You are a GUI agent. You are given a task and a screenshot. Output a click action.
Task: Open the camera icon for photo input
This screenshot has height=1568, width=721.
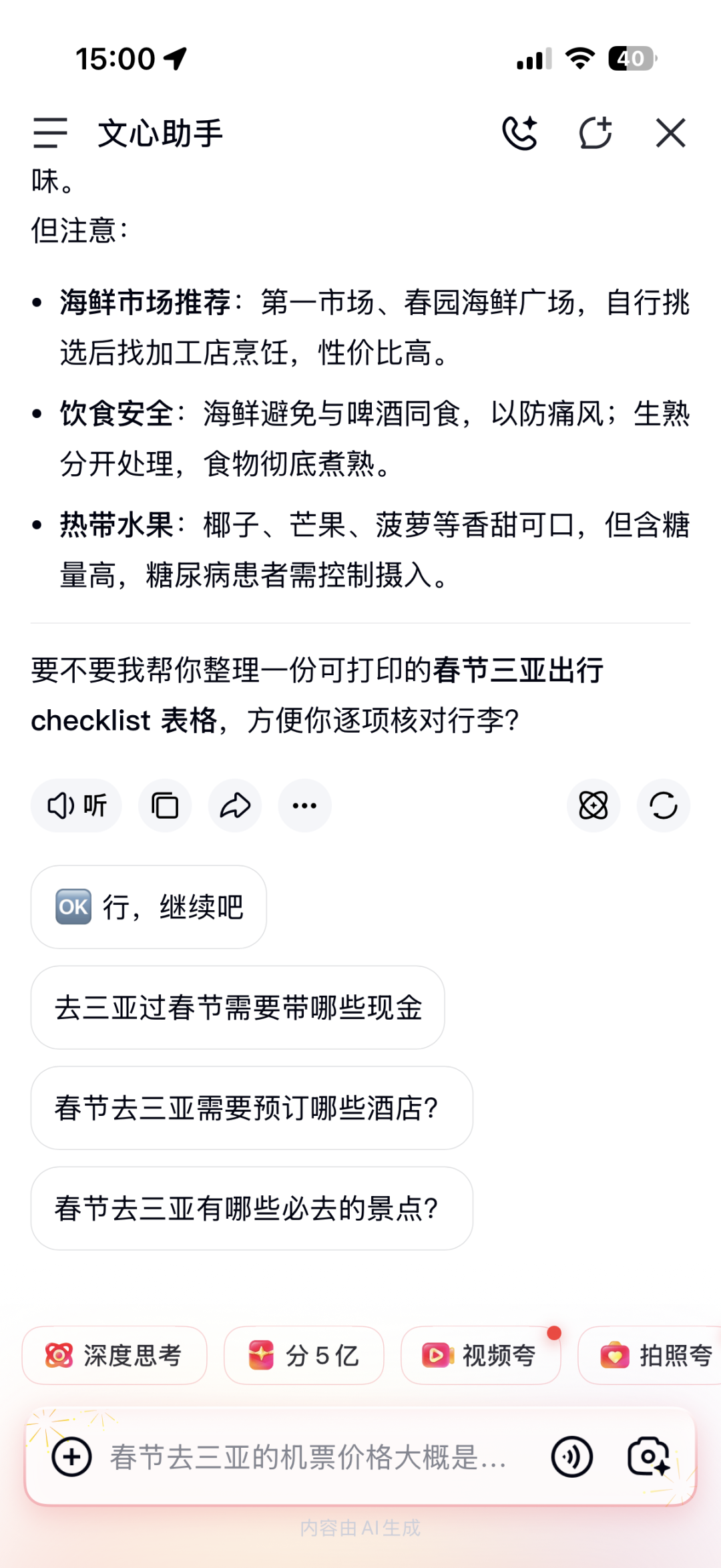(x=651, y=1456)
